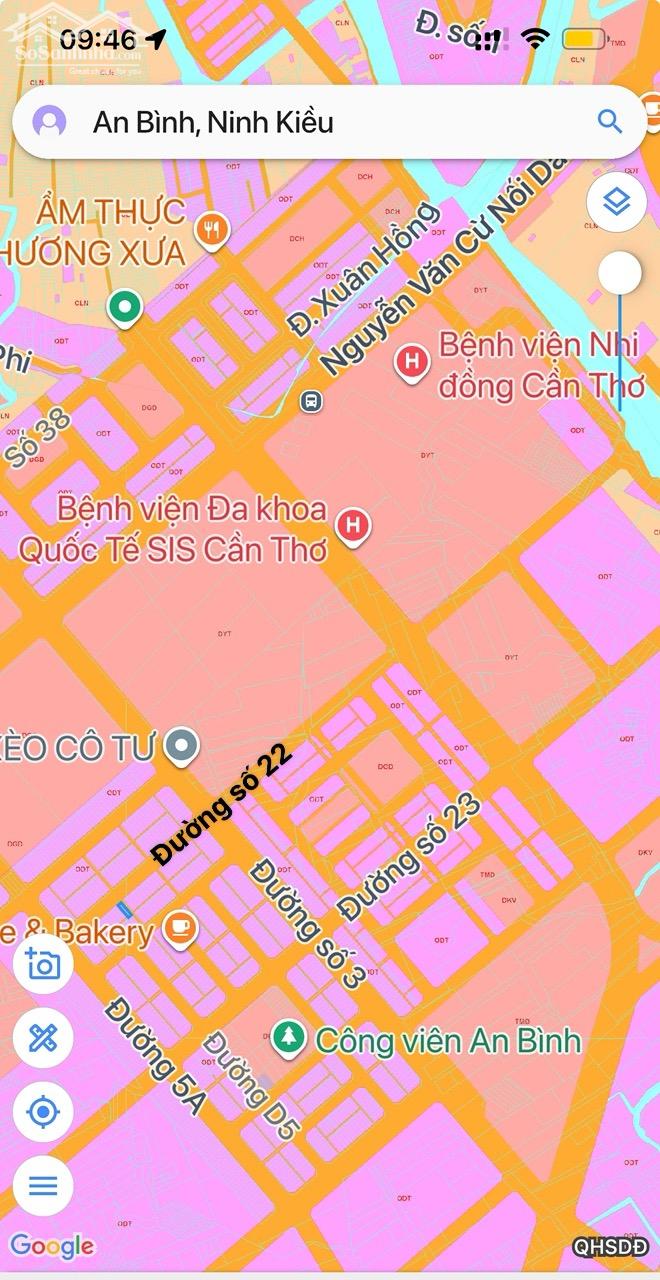Open the measuring tools button

pyautogui.click(x=43, y=1039)
